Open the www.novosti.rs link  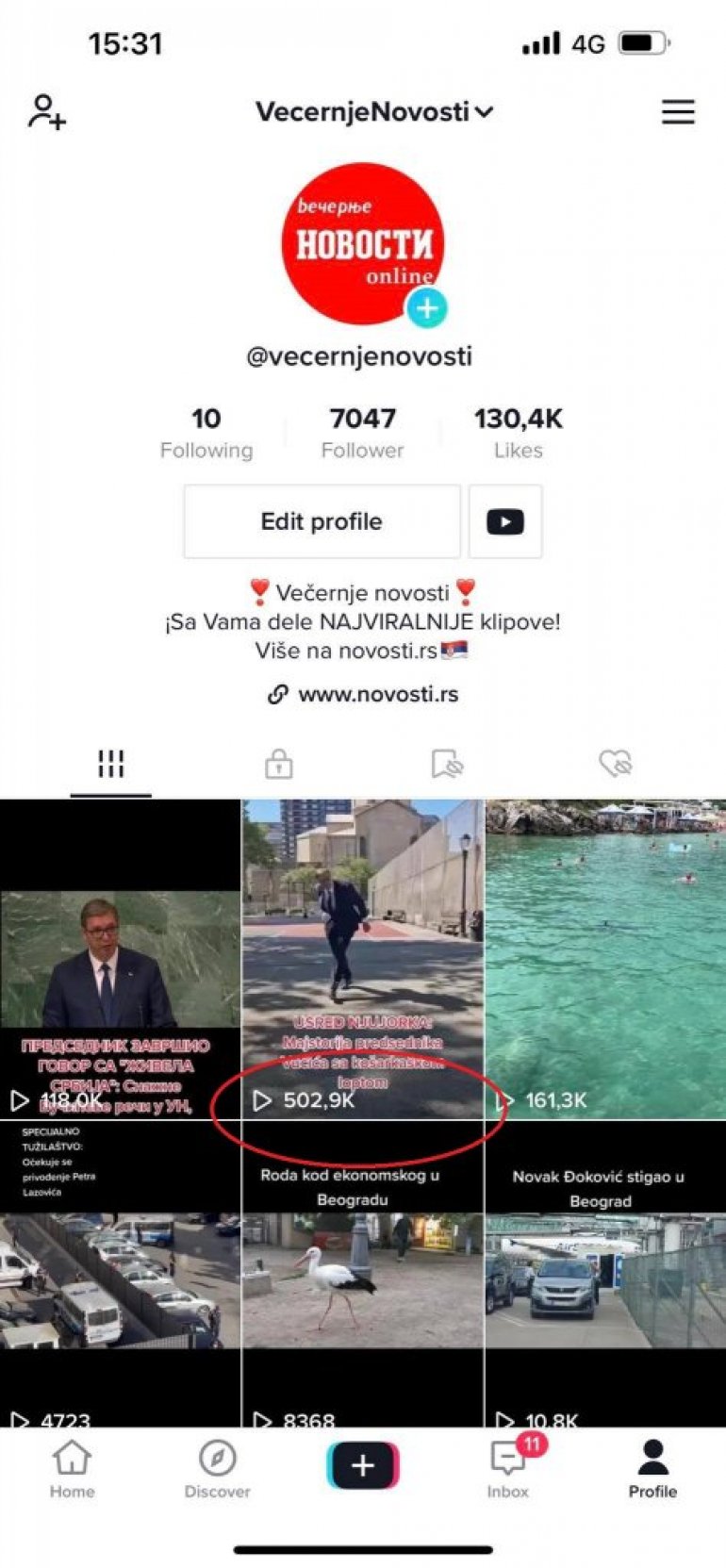364,695
